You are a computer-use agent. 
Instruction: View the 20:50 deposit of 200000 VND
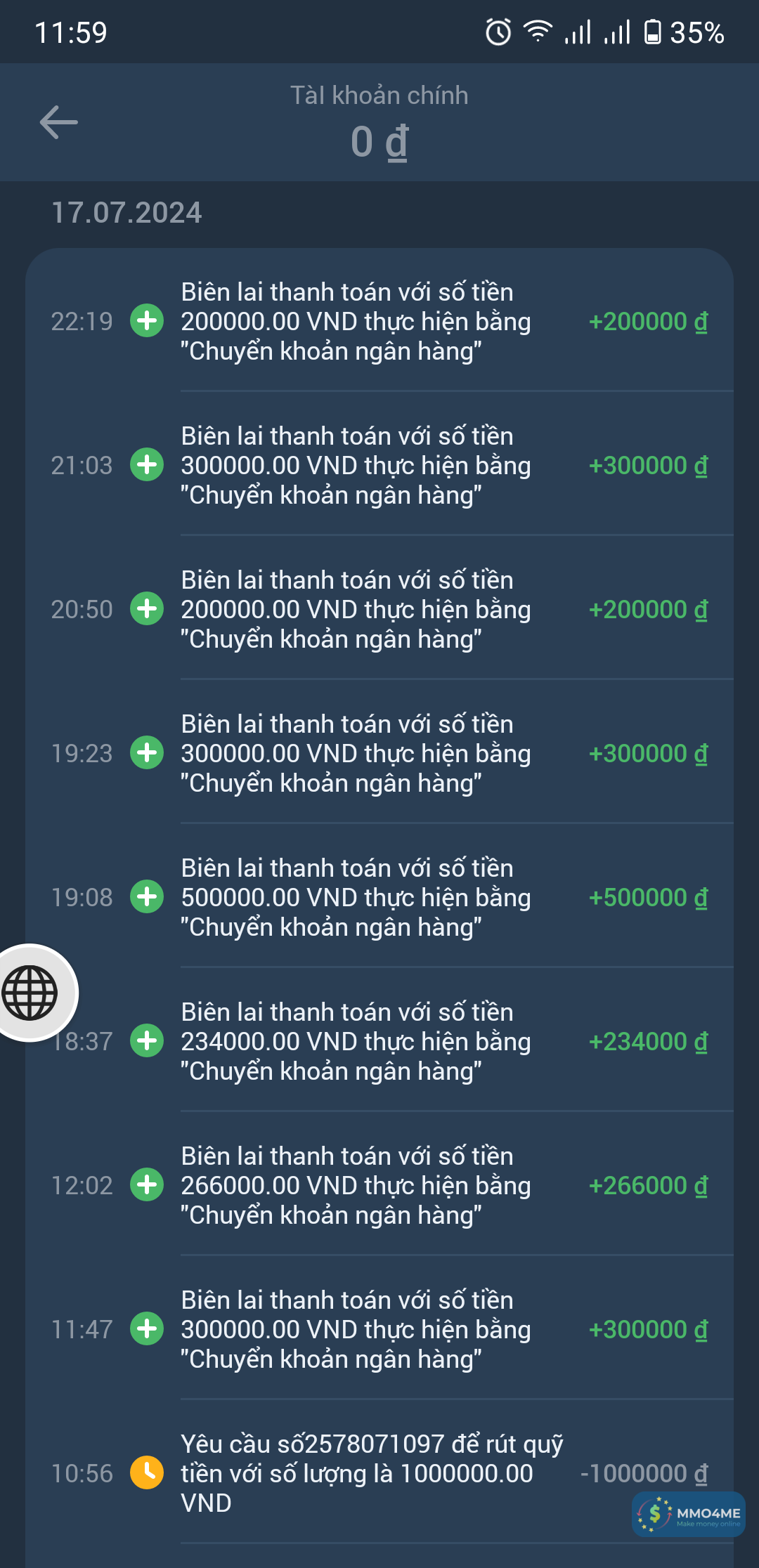379,610
